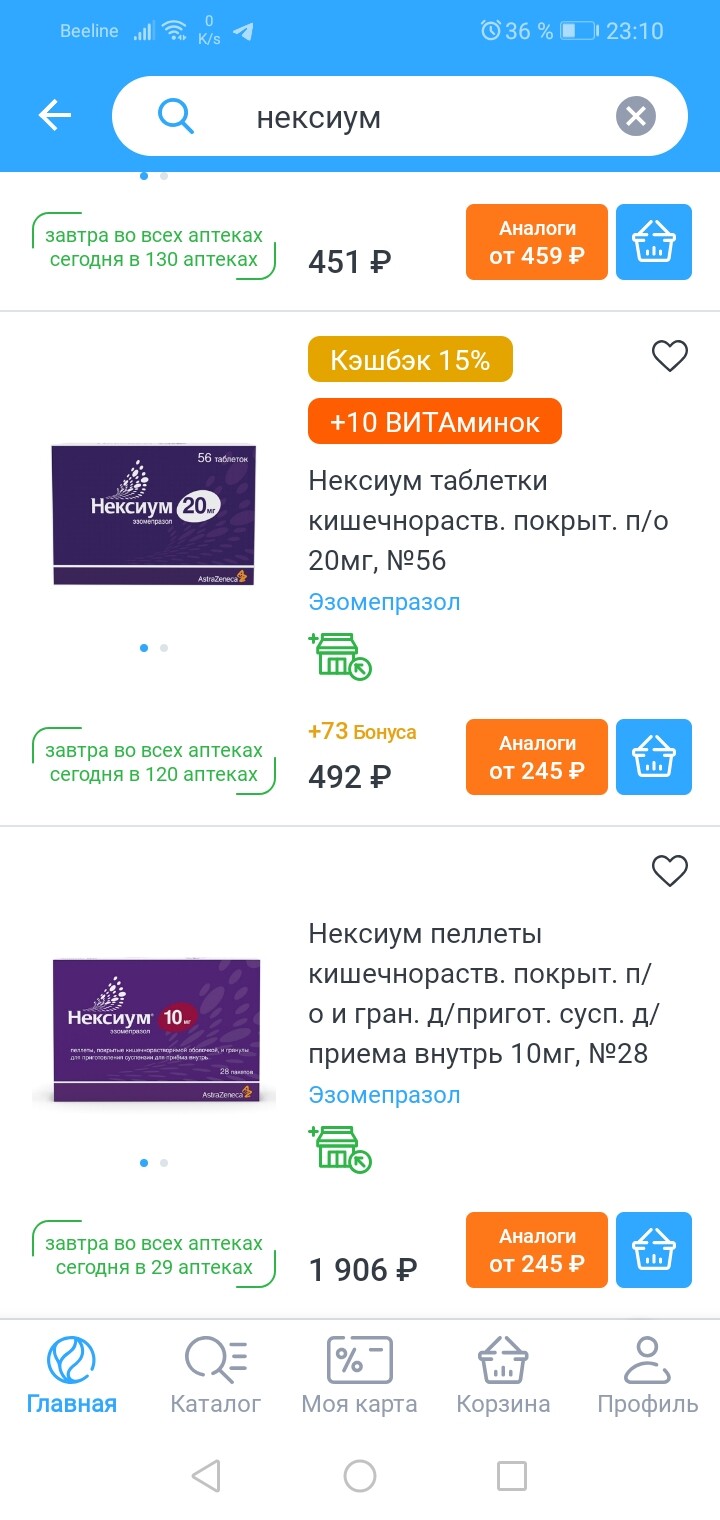Clear the search query
This screenshot has width=720, height=1520.
click(635, 117)
